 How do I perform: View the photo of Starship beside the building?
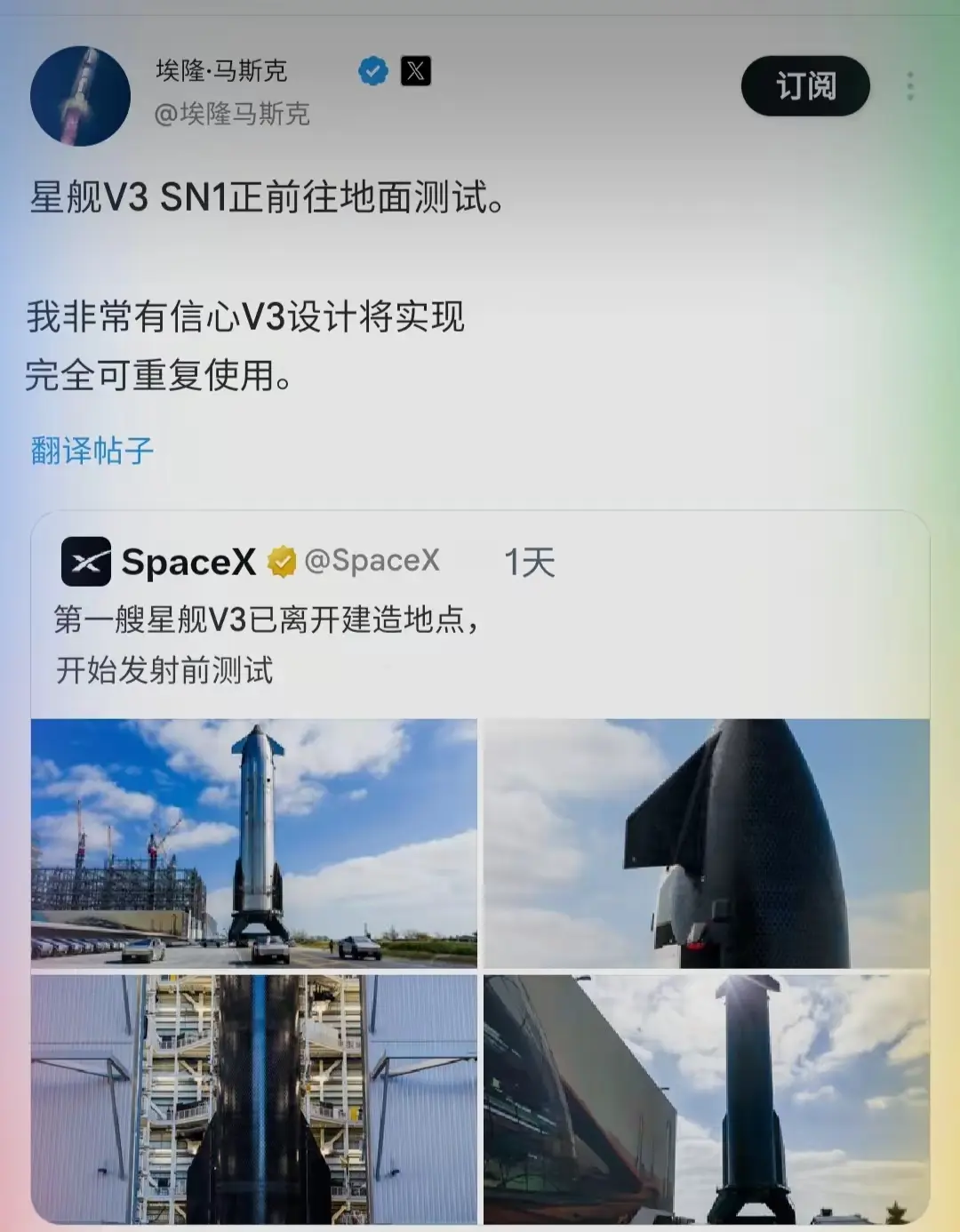pyautogui.click(x=707, y=1099)
